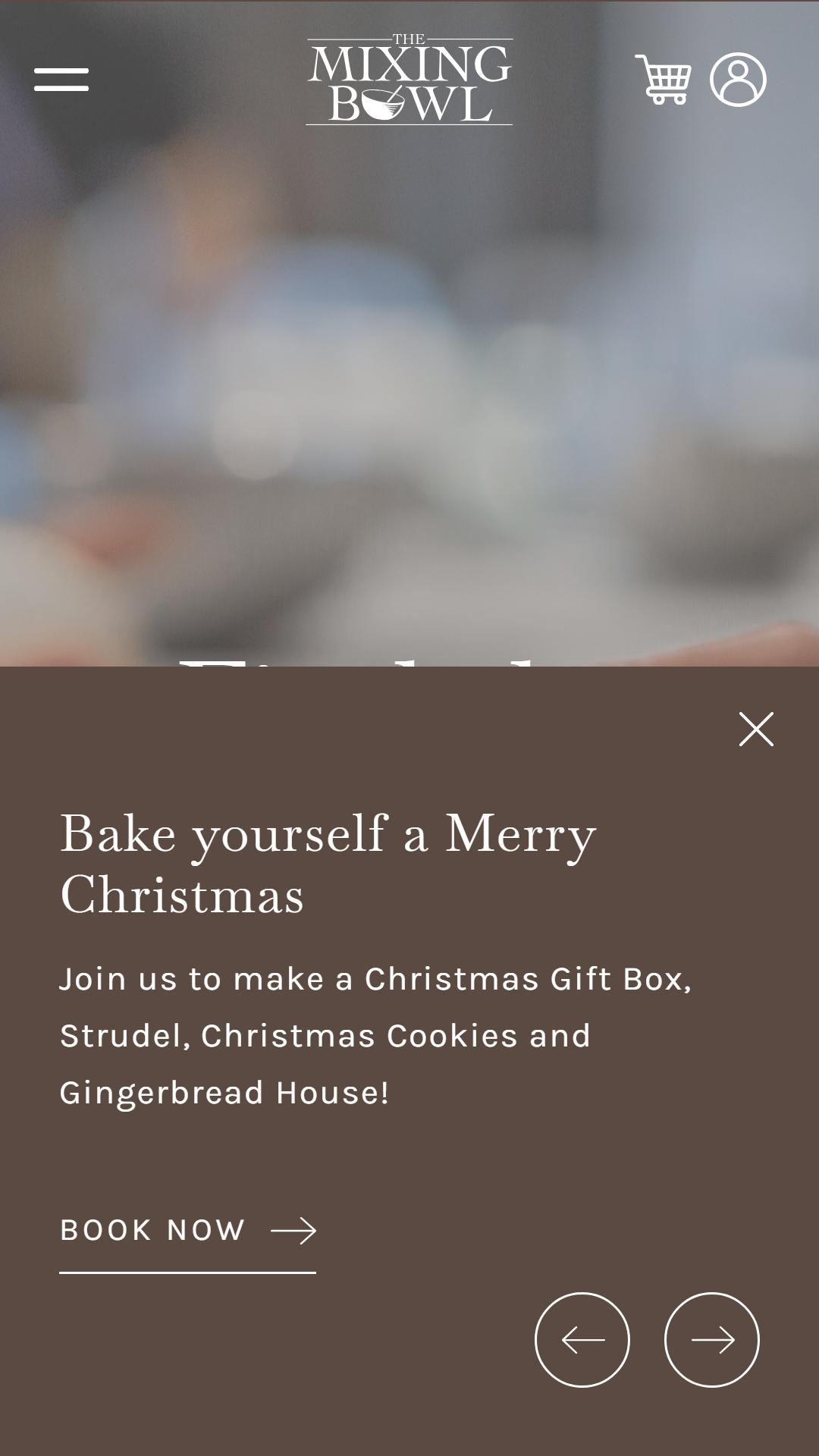Open the user account profile
The image size is (819, 1456).
[738, 80]
